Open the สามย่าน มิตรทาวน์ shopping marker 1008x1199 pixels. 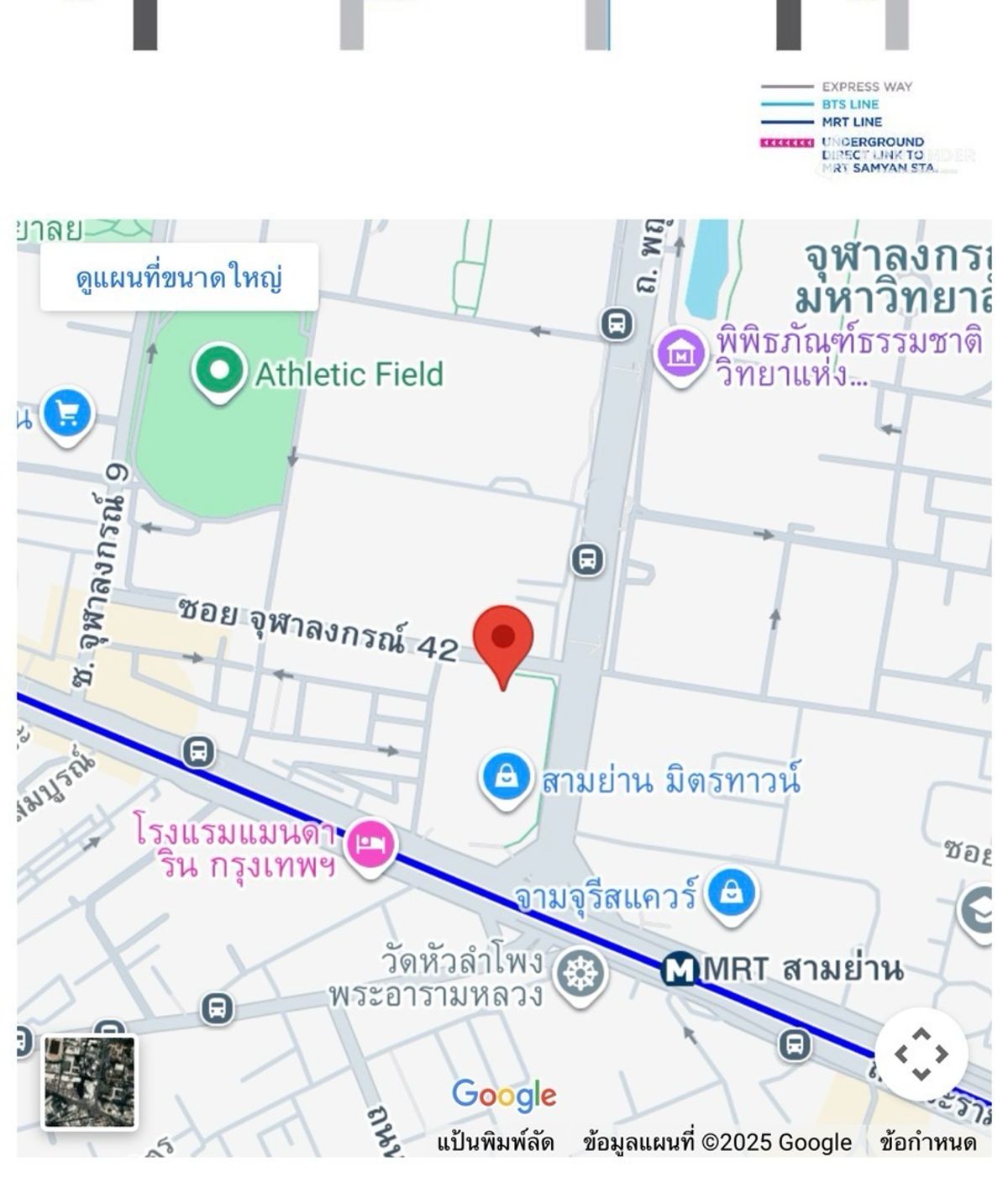pos(506,777)
